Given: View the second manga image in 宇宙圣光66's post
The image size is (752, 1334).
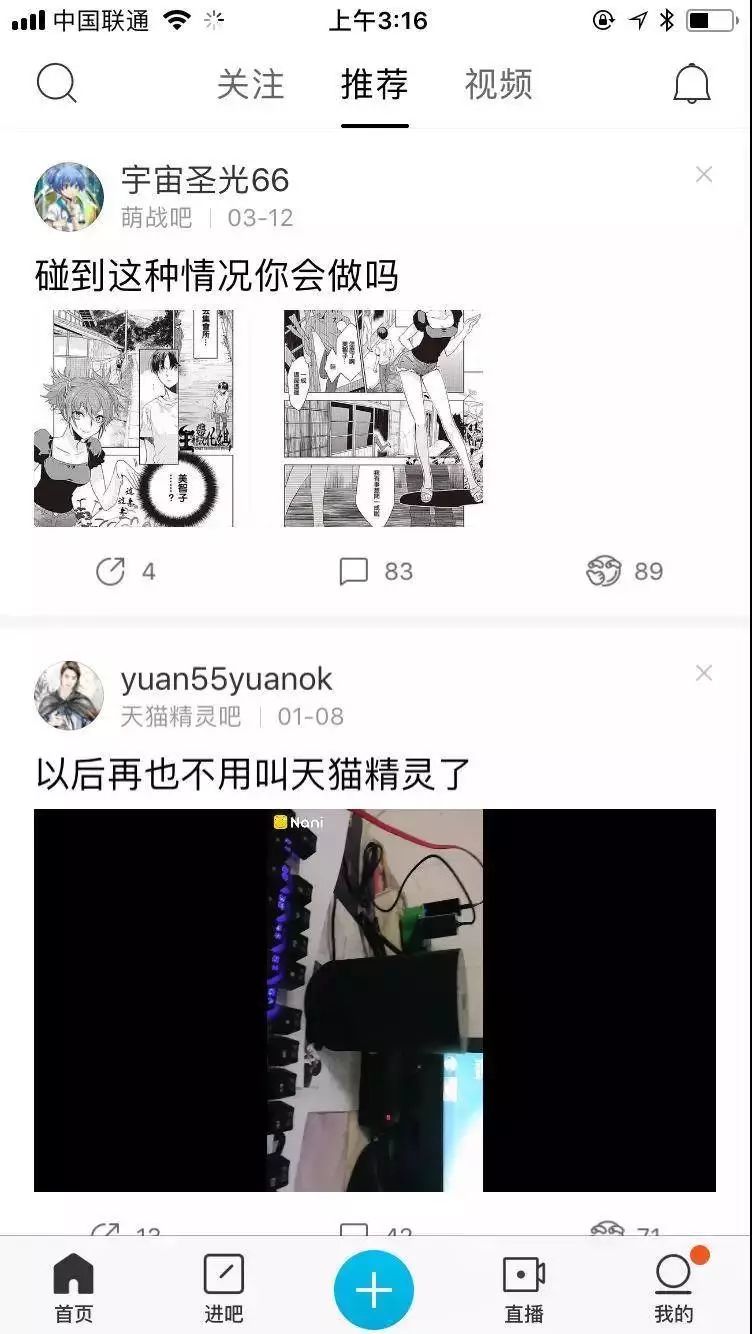Looking at the screenshot, I should [x=383, y=418].
